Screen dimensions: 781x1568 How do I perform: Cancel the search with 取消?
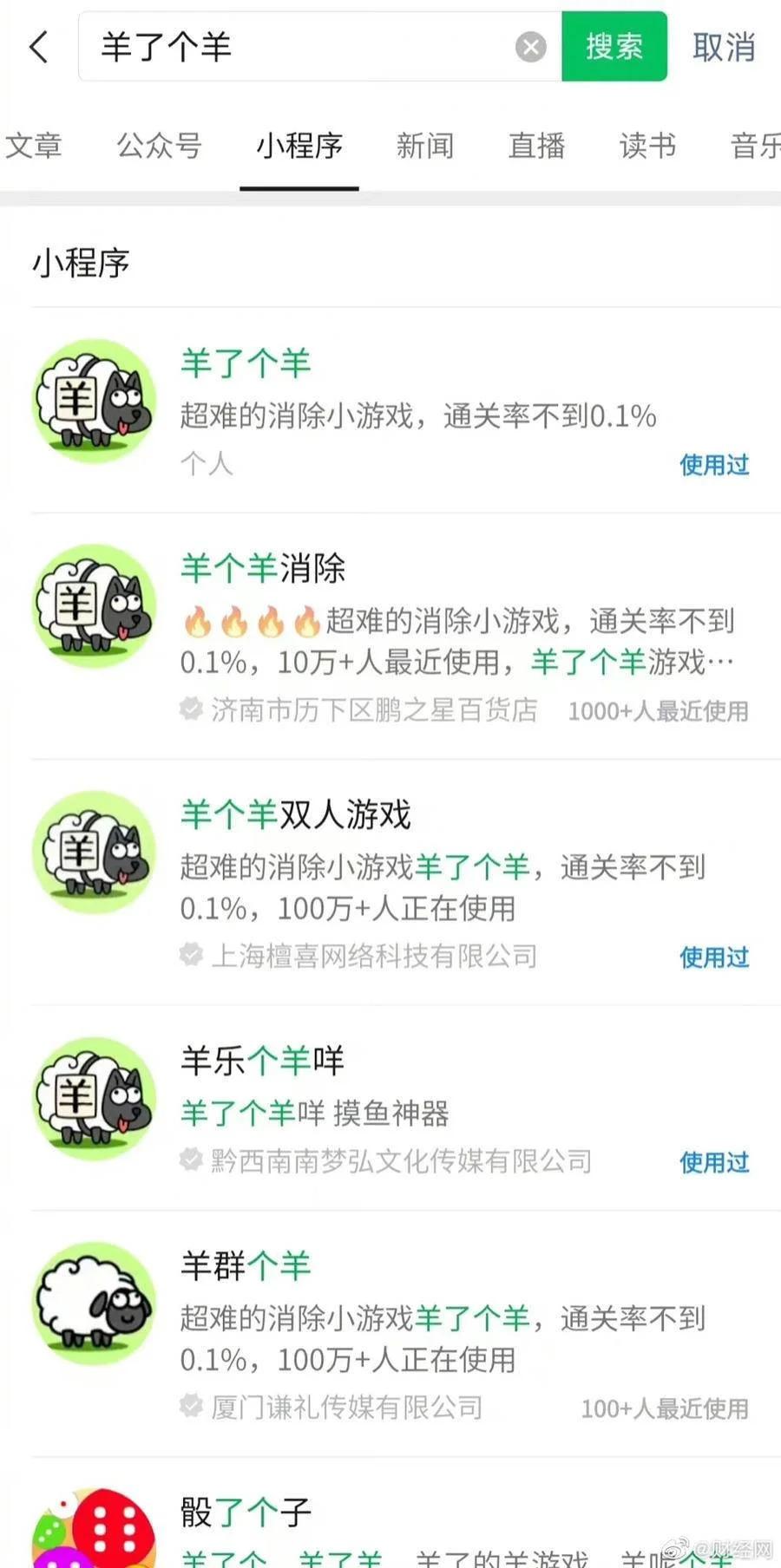point(724,47)
